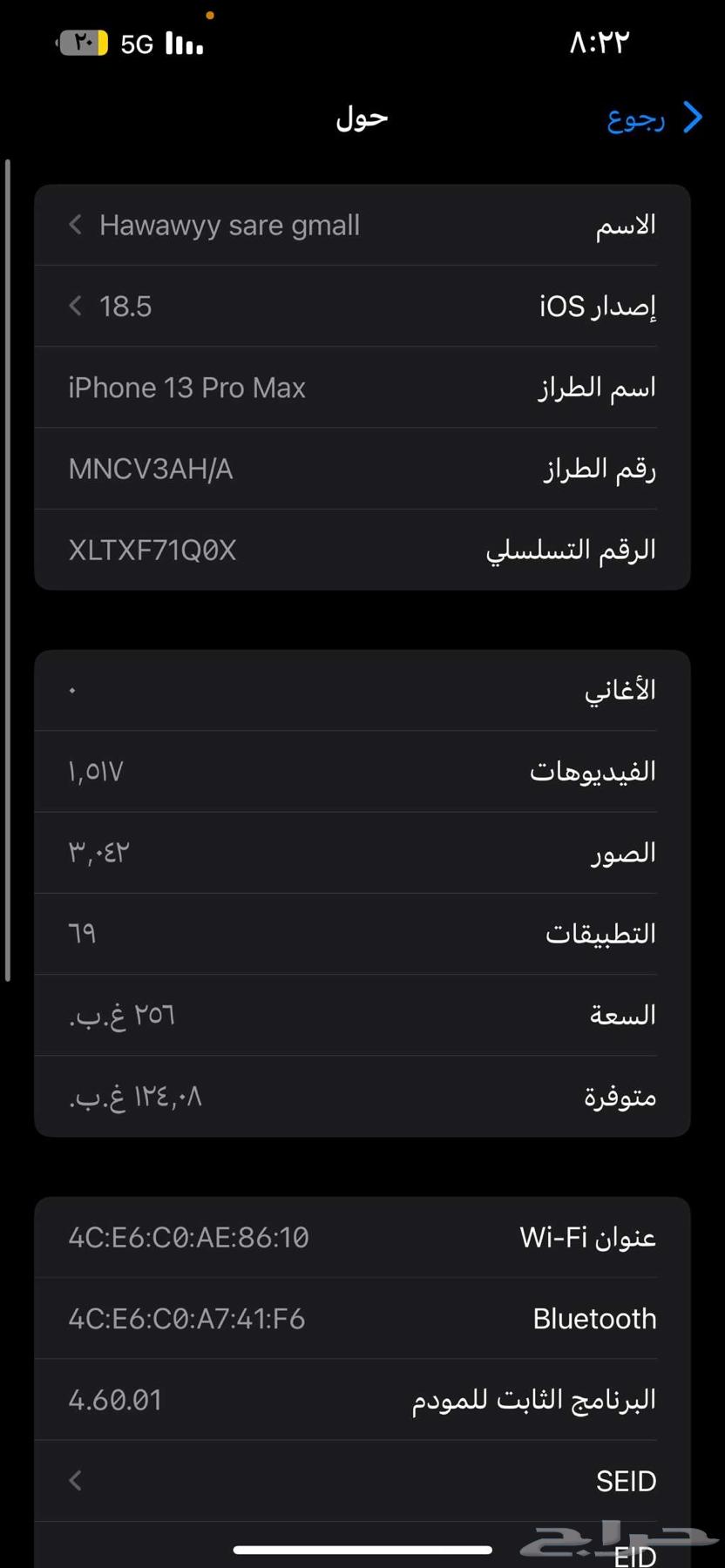Expand the إصدار iOS version row

[x=74, y=306]
